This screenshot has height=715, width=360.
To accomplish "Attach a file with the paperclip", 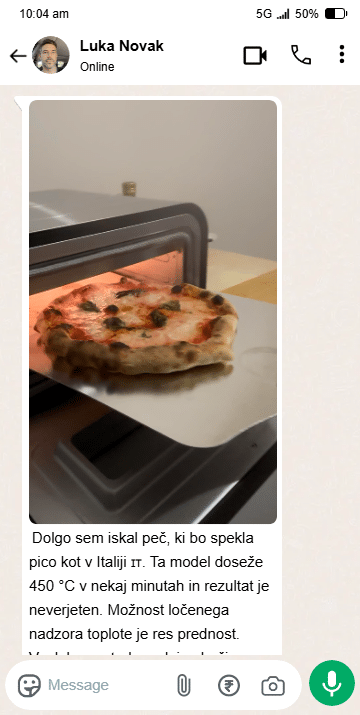I will (x=183, y=685).
